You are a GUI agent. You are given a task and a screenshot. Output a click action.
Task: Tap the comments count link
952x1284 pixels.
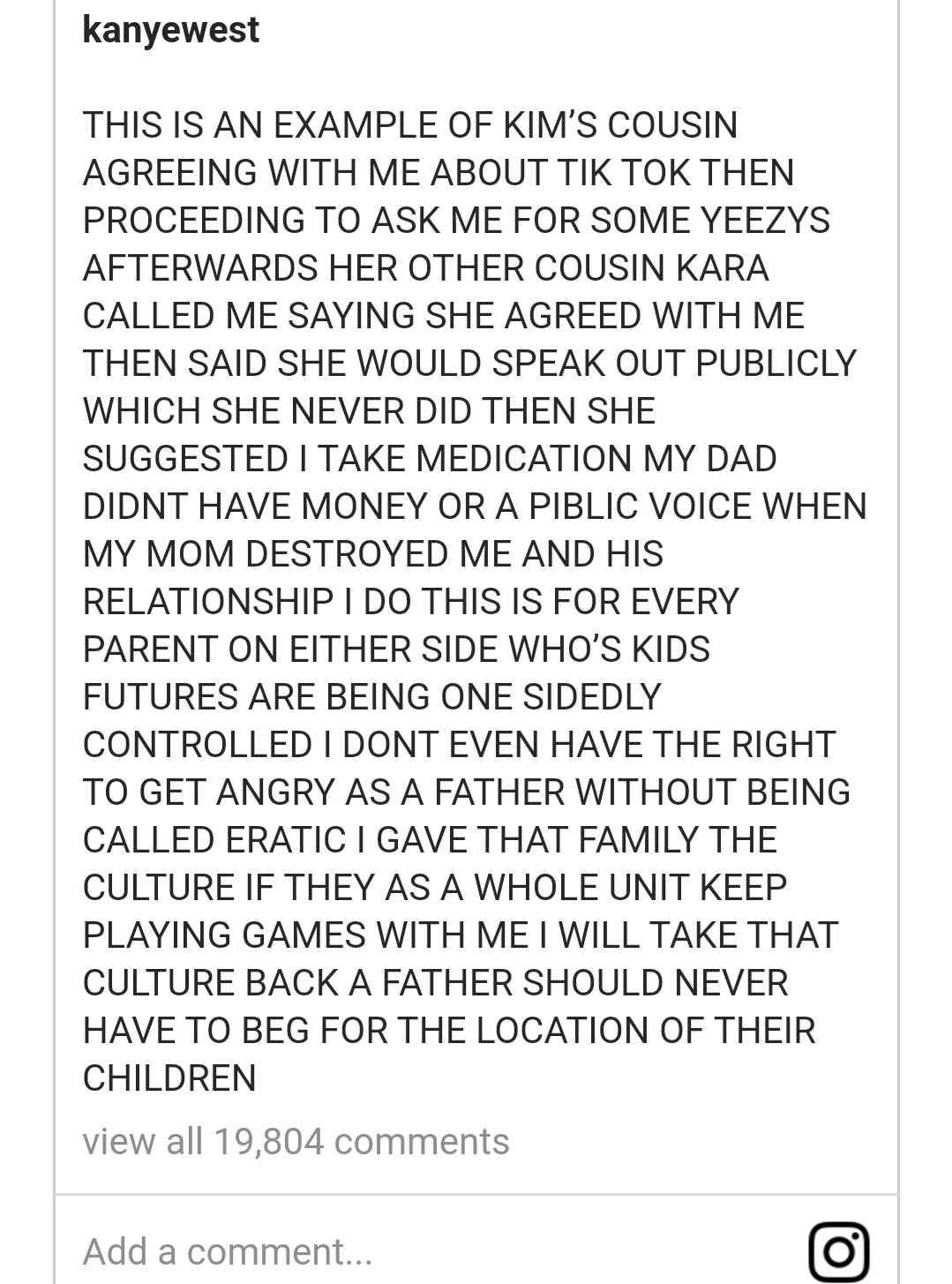tap(296, 1140)
